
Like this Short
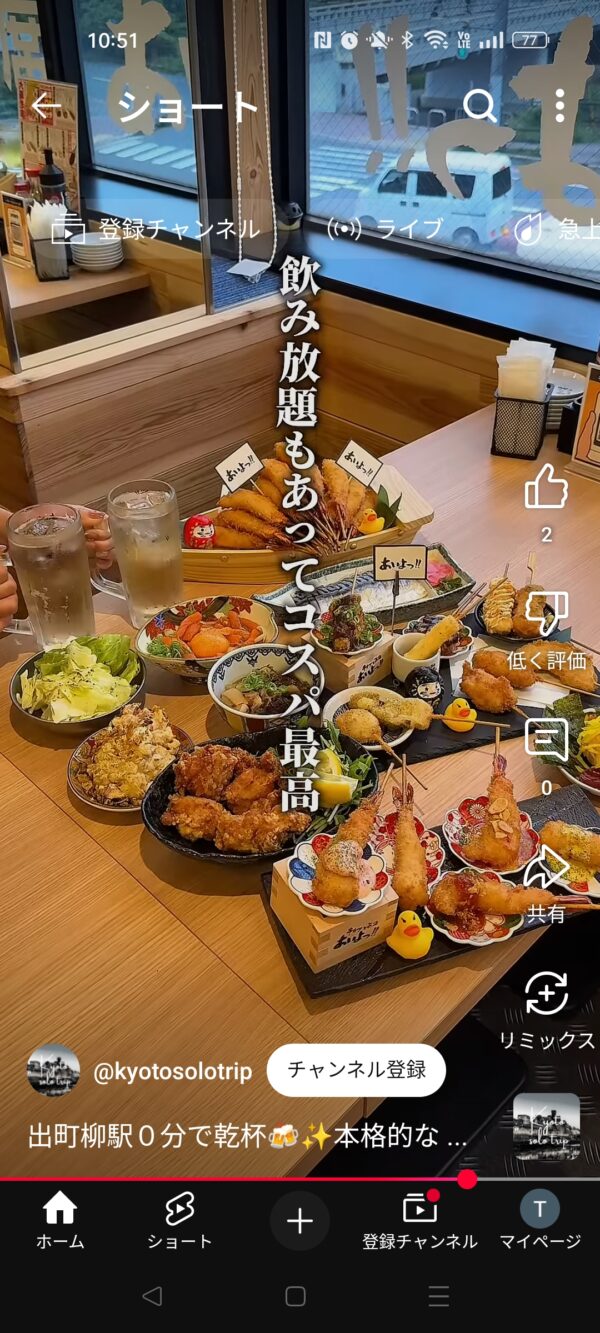point(546,488)
